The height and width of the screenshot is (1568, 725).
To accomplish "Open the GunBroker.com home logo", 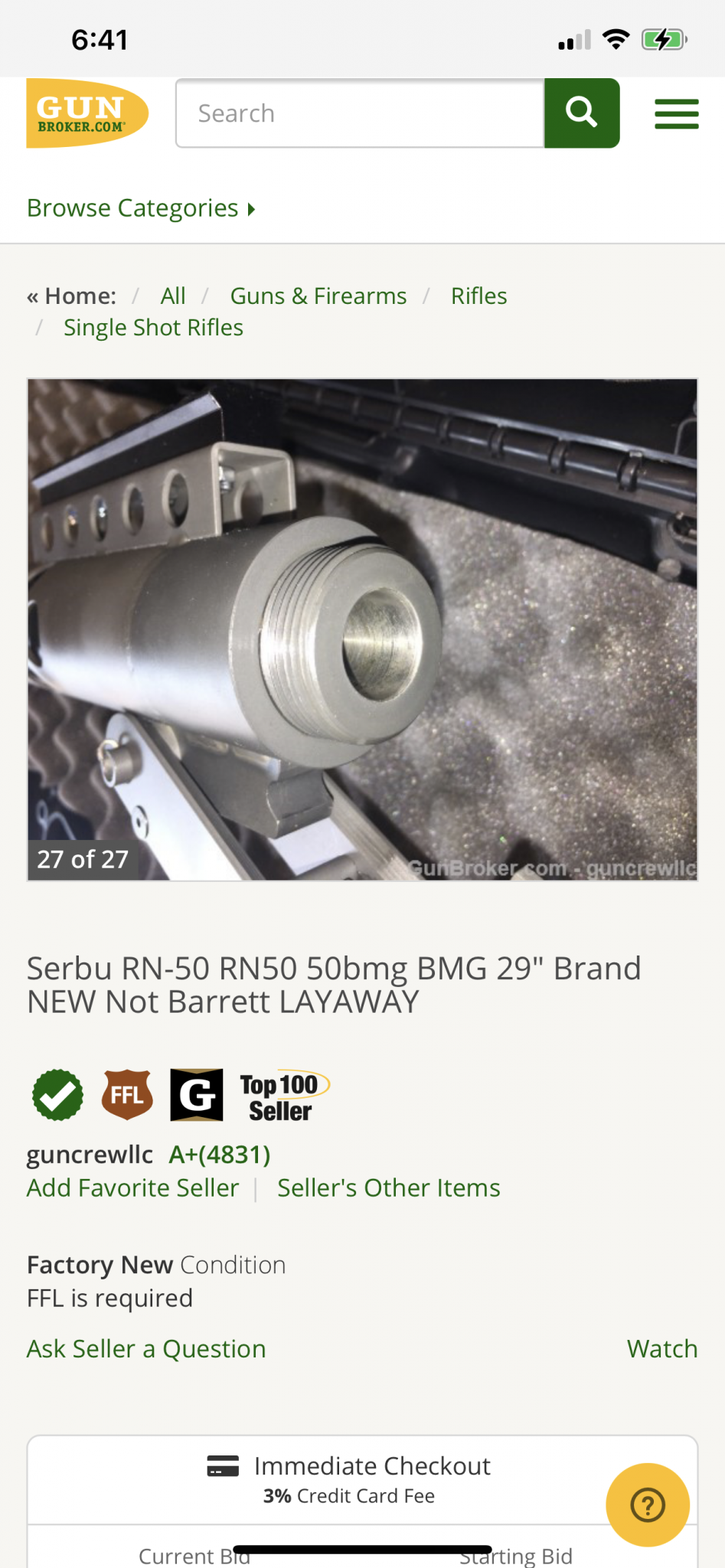I will point(87,113).
